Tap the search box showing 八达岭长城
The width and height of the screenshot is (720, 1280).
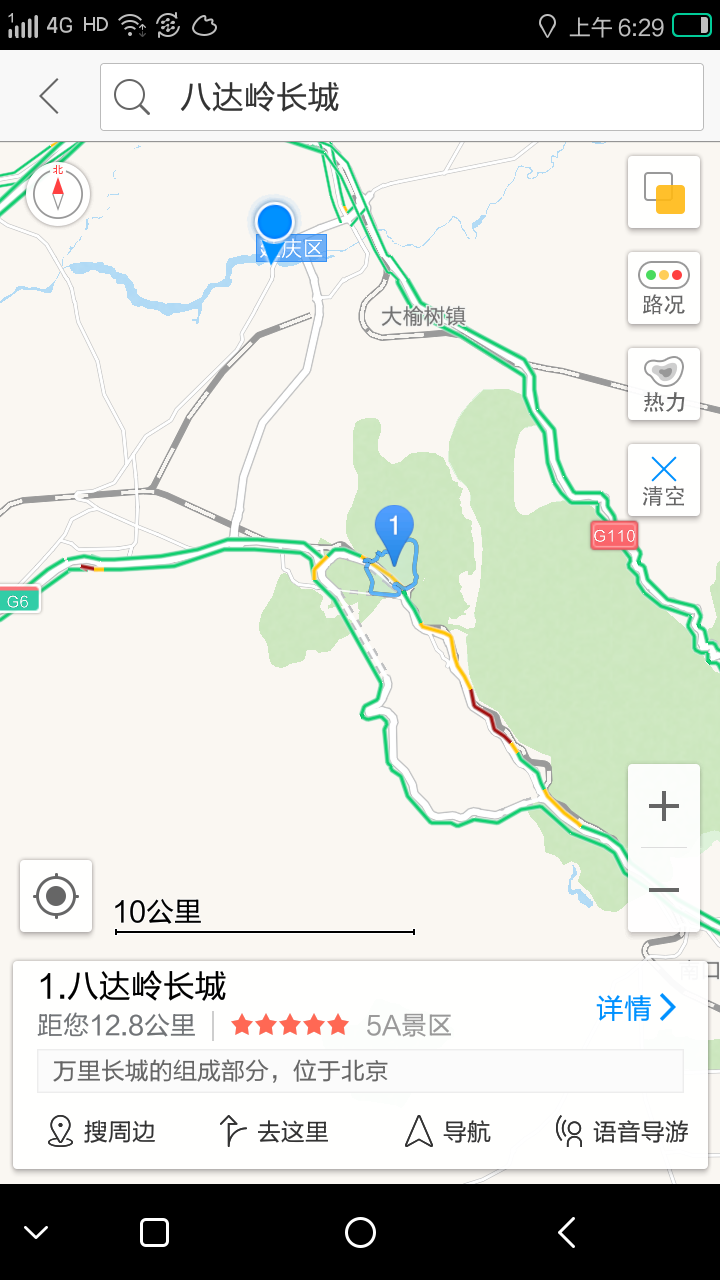pos(402,97)
